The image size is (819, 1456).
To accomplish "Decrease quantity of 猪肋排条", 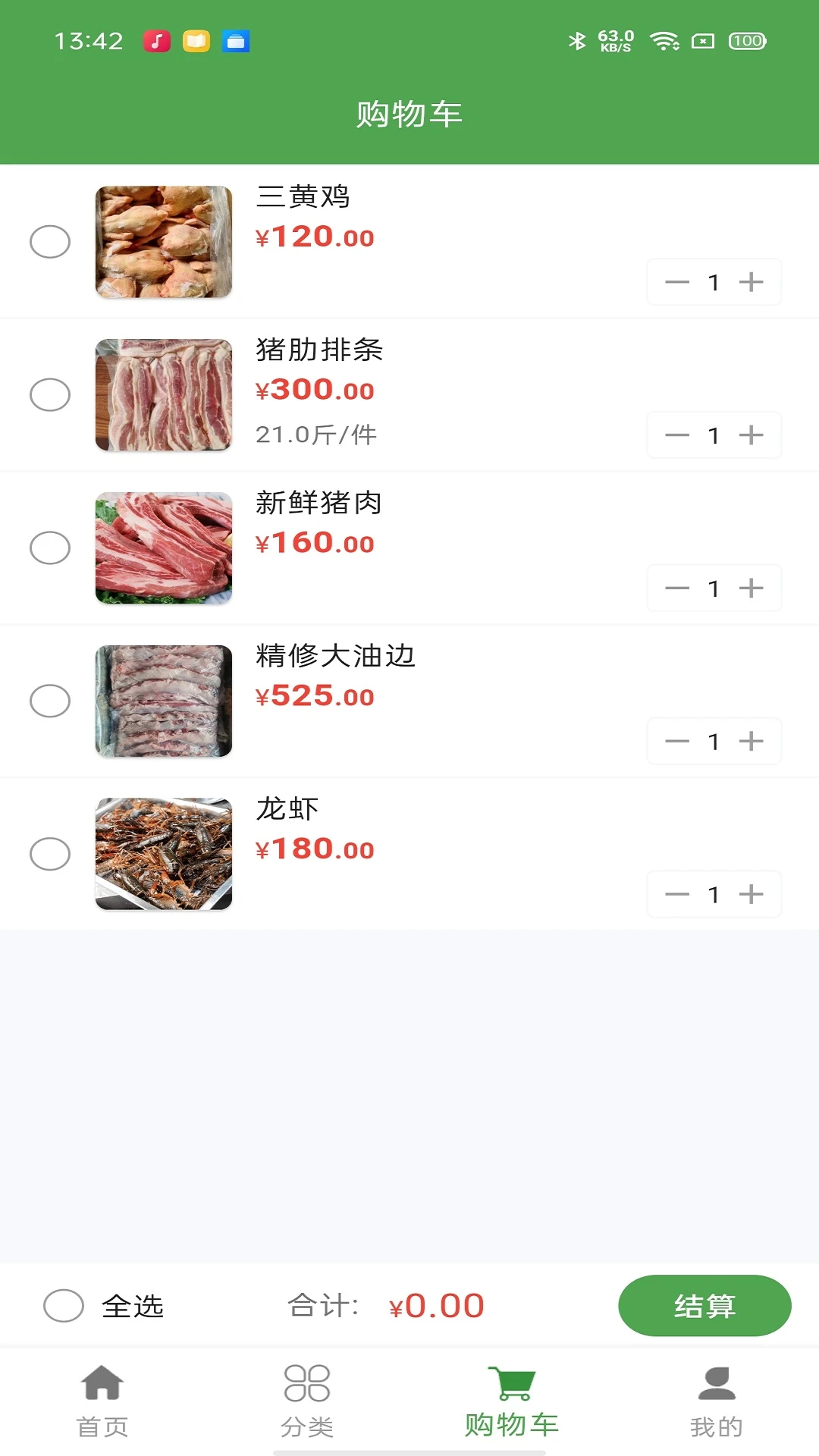I will (x=676, y=435).
